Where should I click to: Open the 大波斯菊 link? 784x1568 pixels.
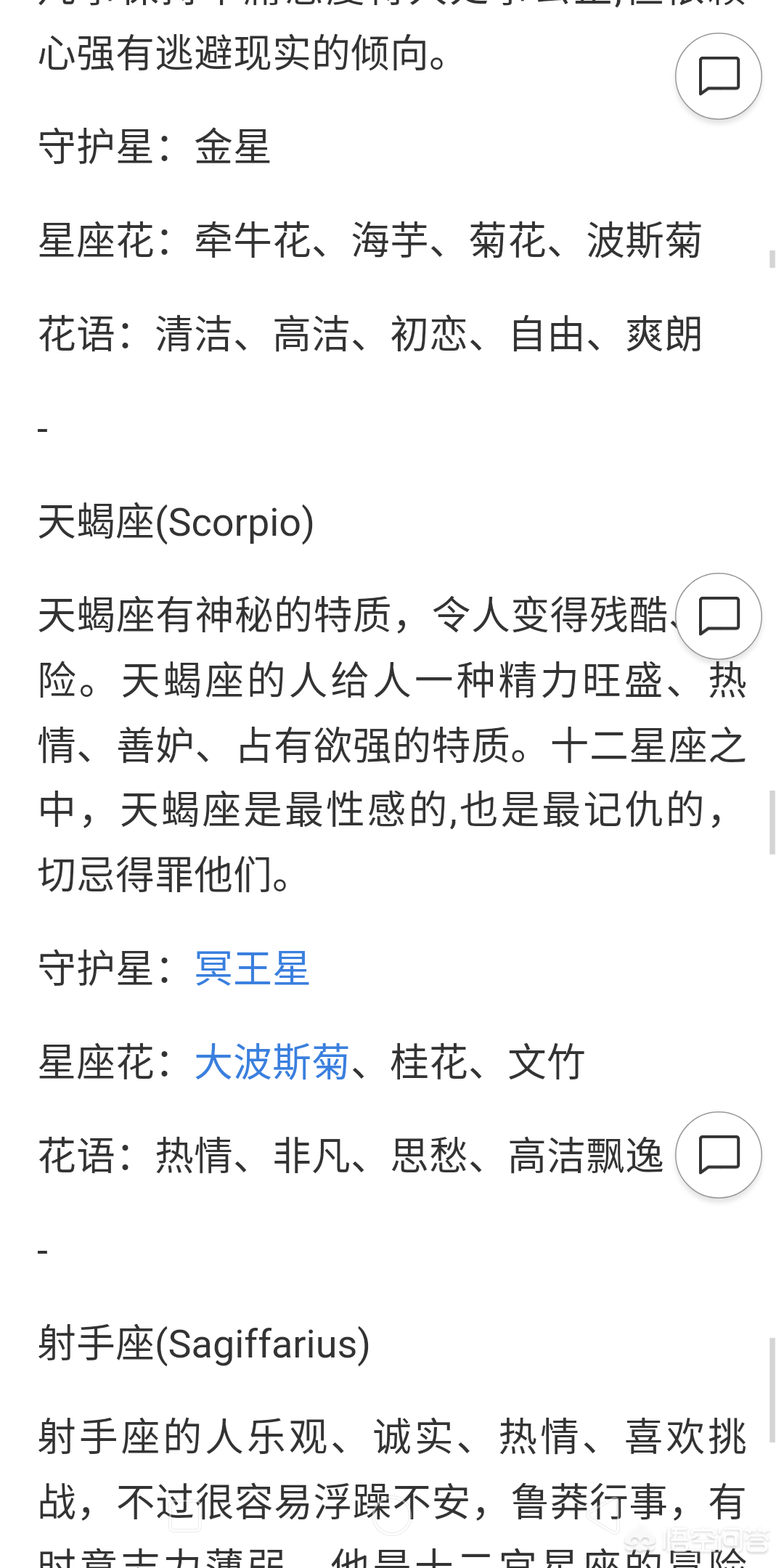pos(272,1063)
